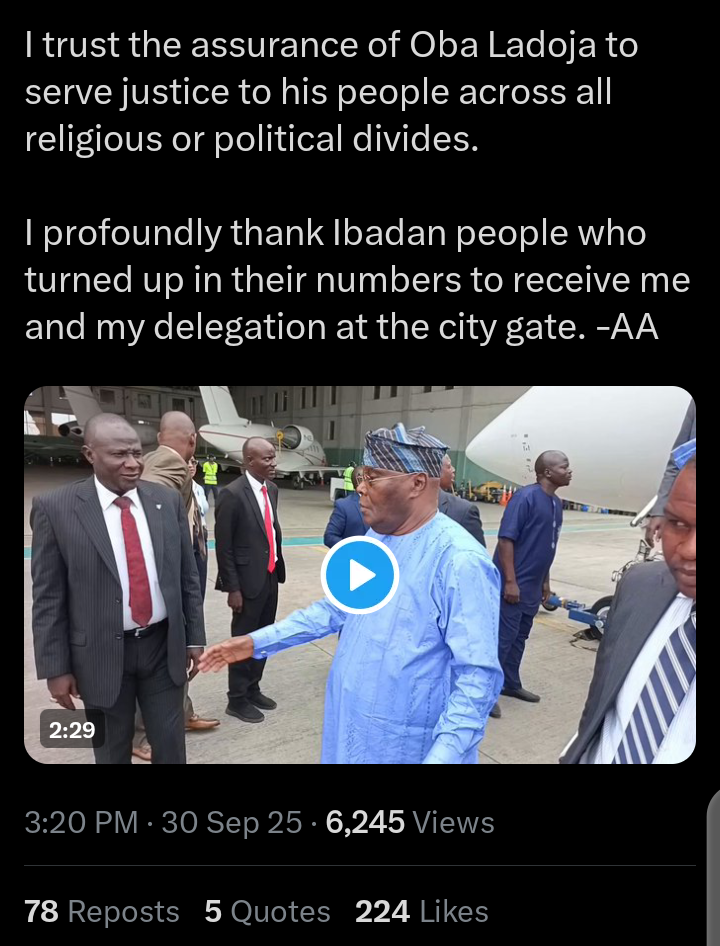View the 224 Likes list
Image resolution: width=720 pixels, height=946 pixels.
421,911
